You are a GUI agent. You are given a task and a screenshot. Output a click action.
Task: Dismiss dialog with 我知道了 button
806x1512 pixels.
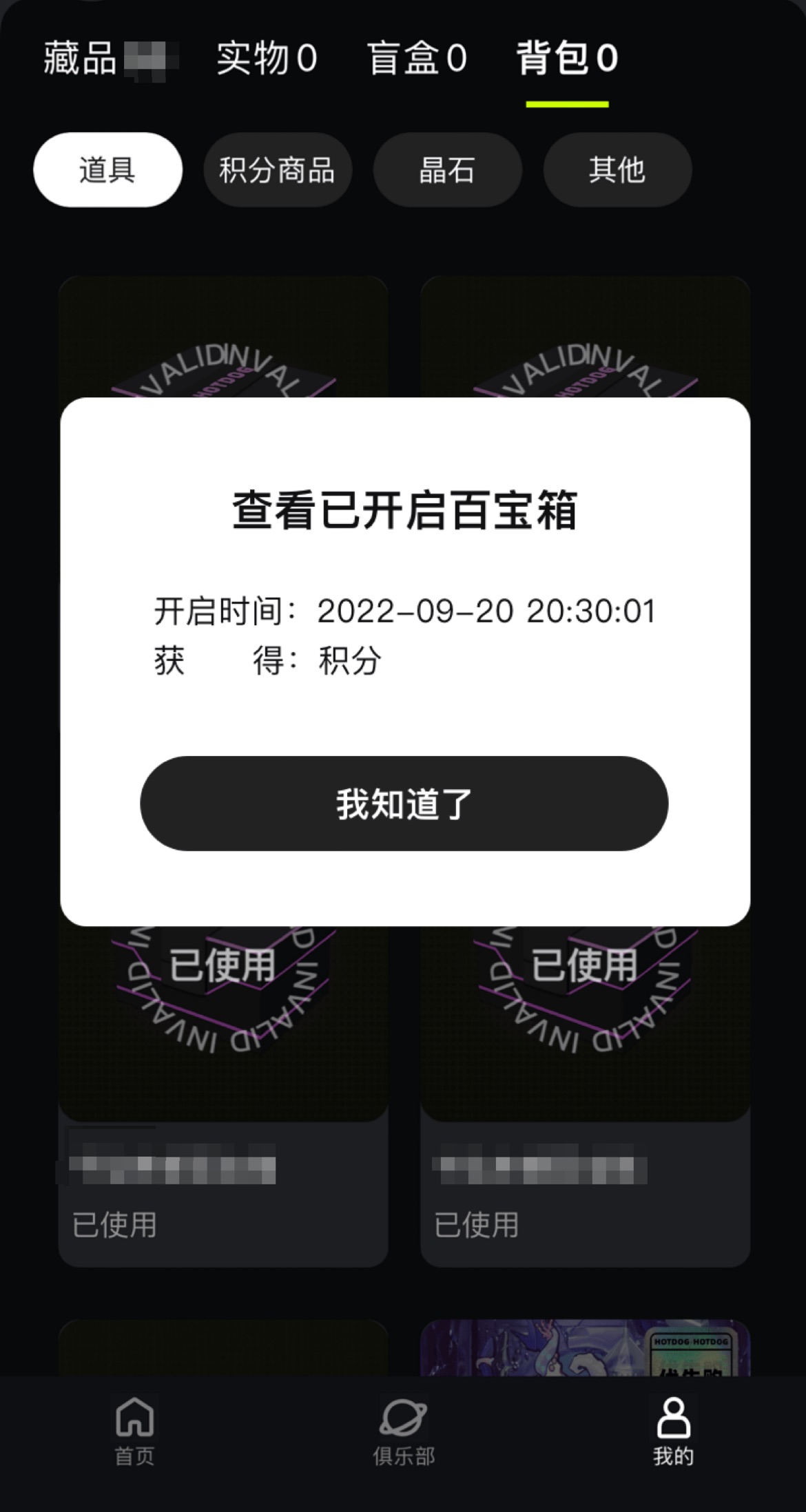[404, 804]
